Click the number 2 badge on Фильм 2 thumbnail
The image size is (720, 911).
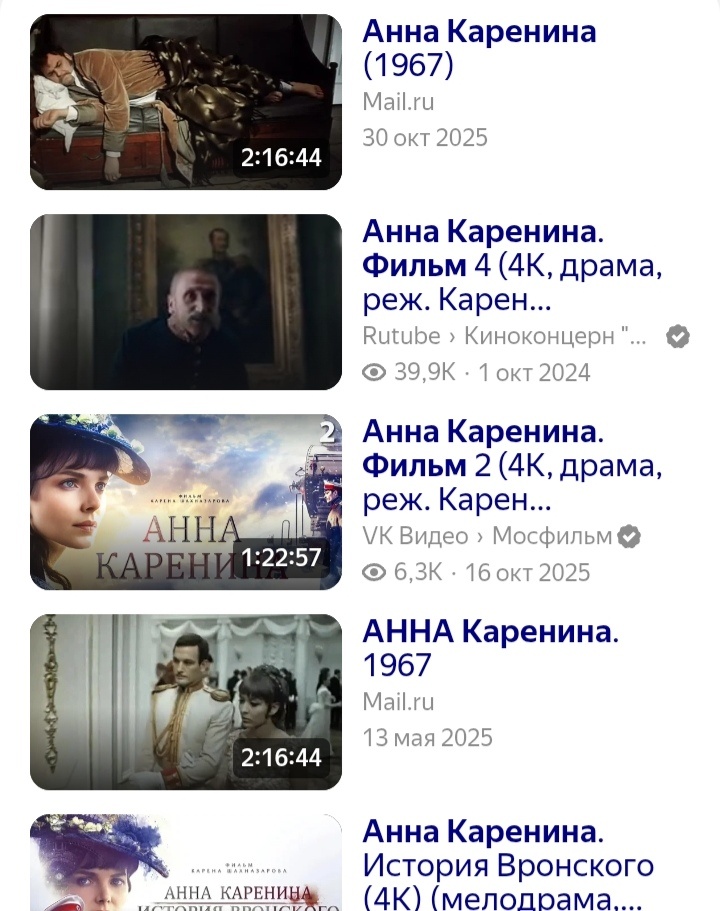[326, 431]
